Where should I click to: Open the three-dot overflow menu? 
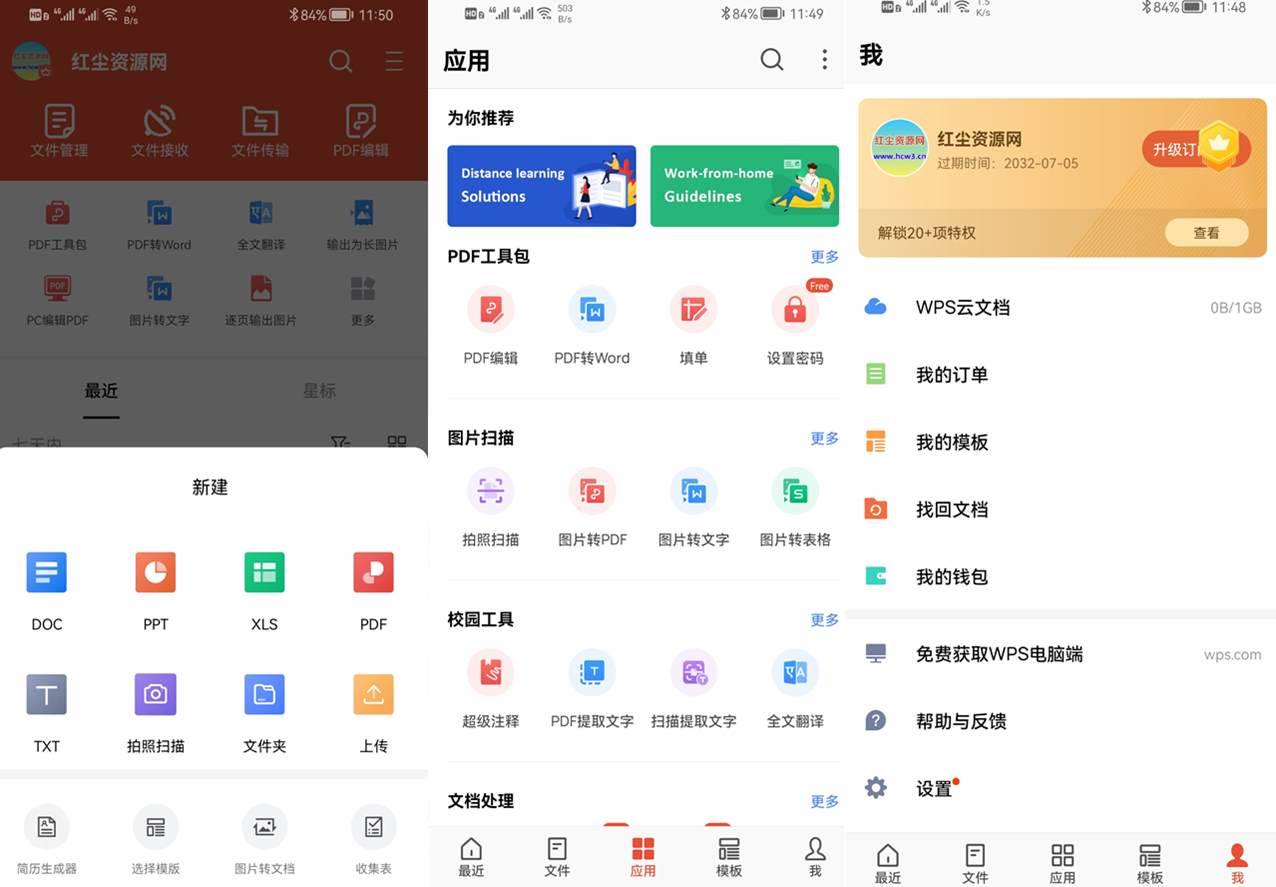824,60
